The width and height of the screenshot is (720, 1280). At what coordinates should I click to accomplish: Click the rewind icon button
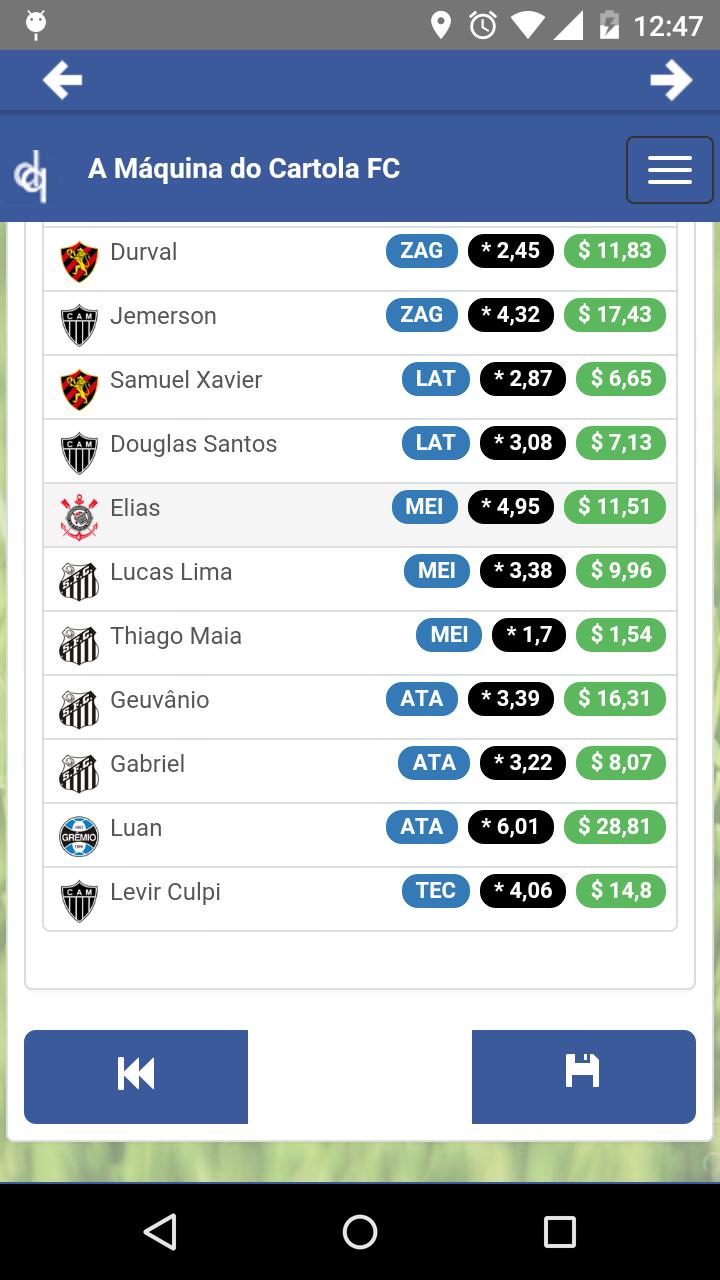135,1076
